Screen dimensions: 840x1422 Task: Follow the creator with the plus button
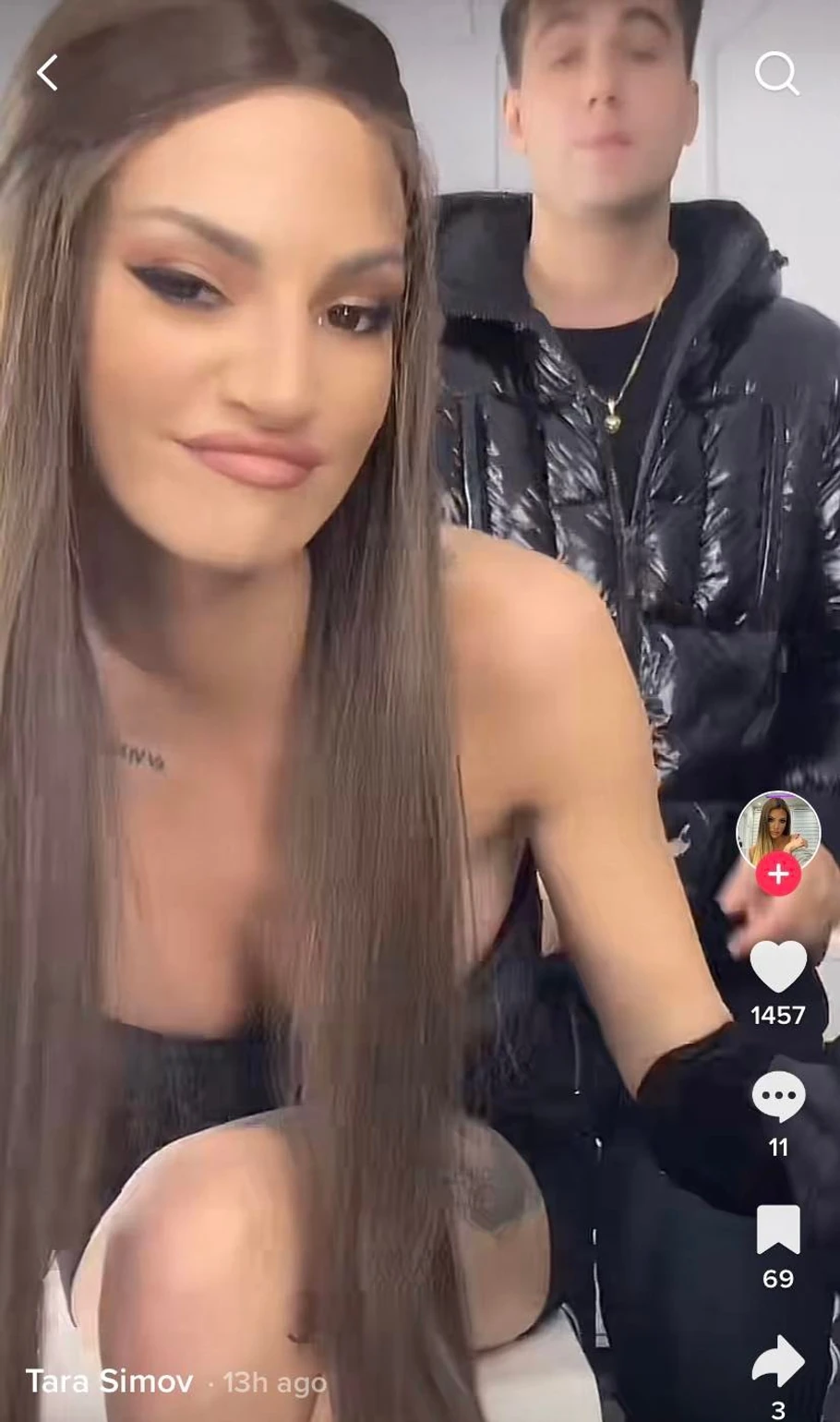(778, 874)
